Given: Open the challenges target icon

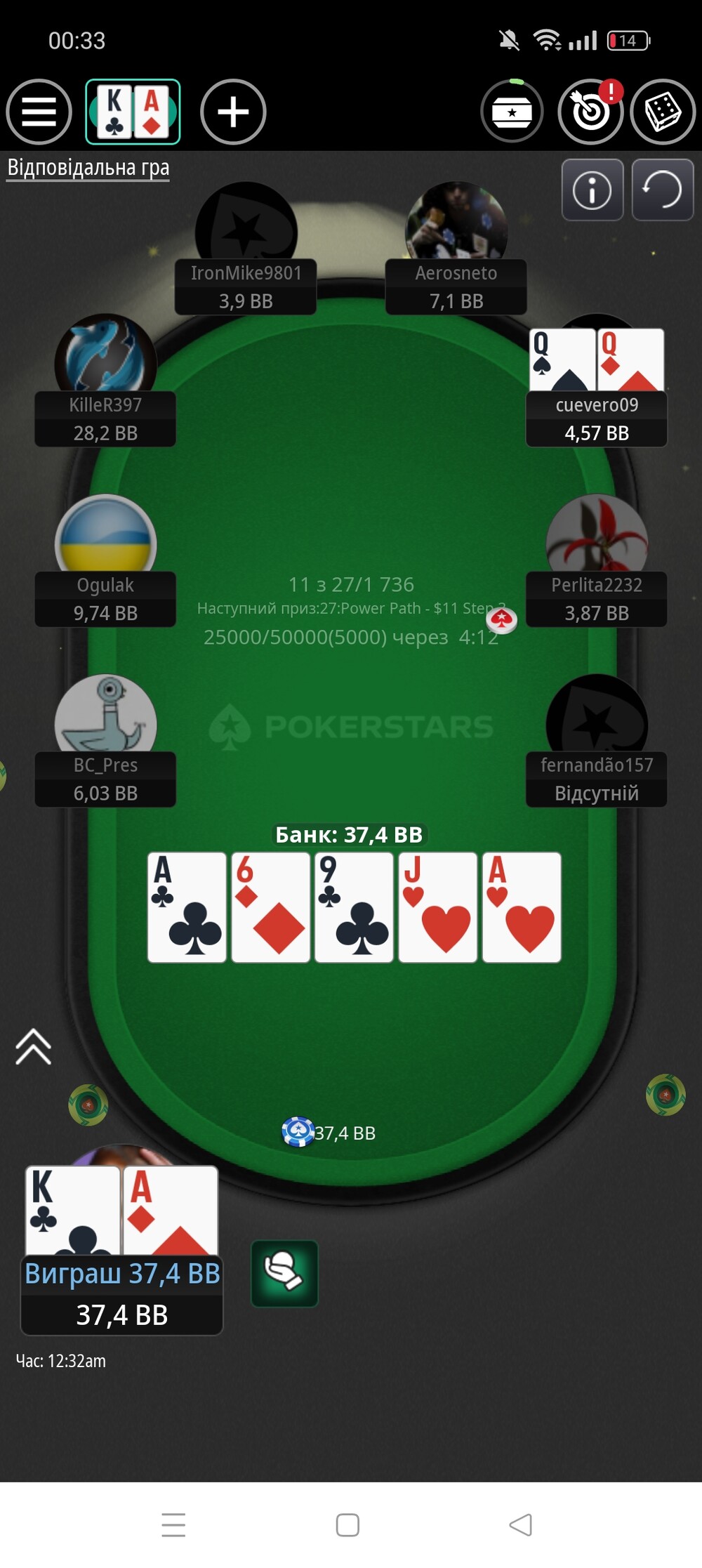Looking at the screenshot, I should [x=590, y=112].
